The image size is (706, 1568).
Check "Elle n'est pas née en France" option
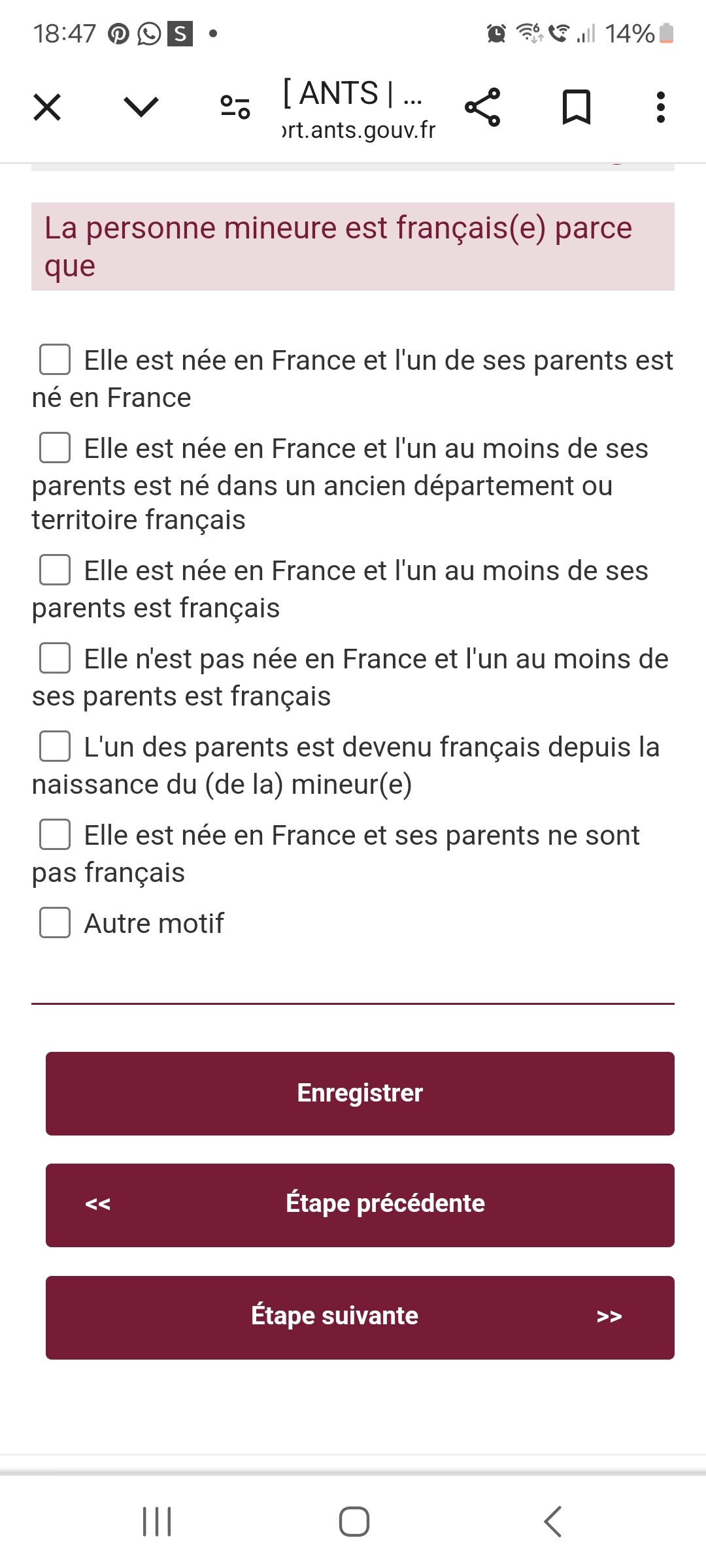(55, 659)
